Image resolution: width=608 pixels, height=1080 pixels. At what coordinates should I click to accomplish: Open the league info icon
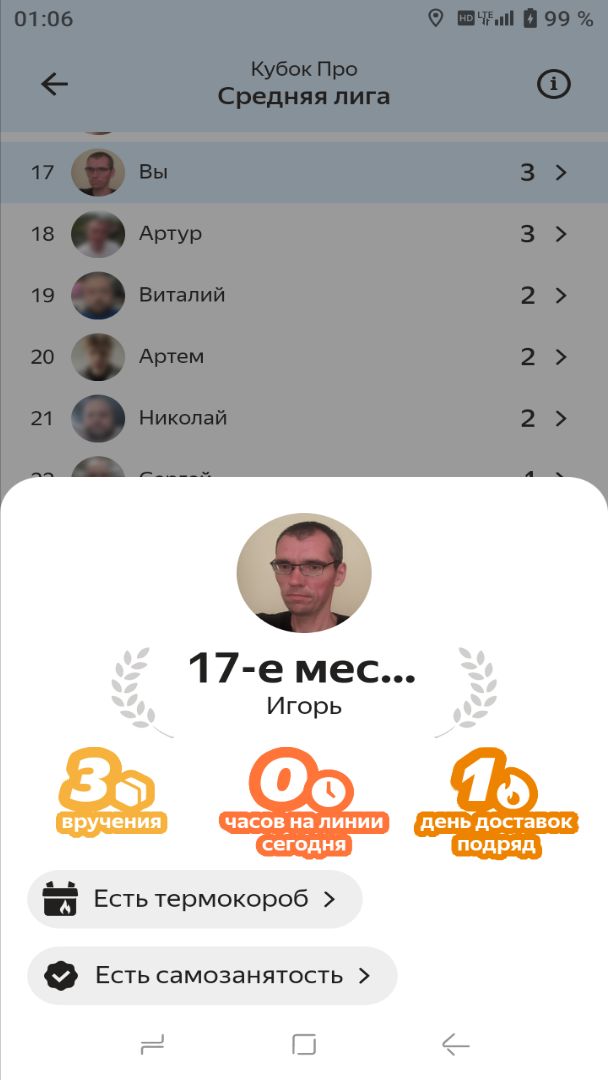(553, 84)
